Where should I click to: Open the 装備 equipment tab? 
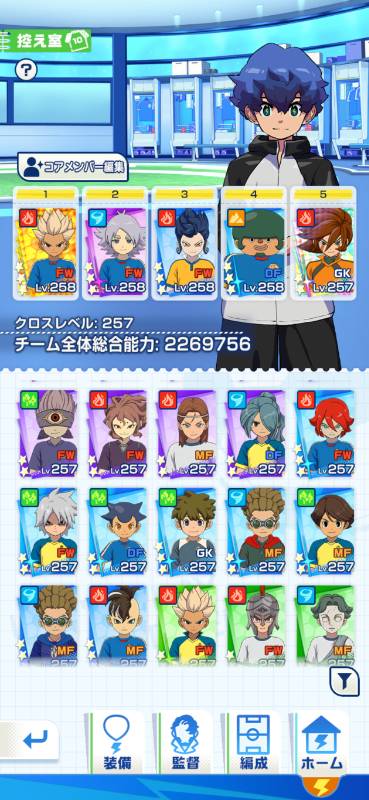pos(117,742)
